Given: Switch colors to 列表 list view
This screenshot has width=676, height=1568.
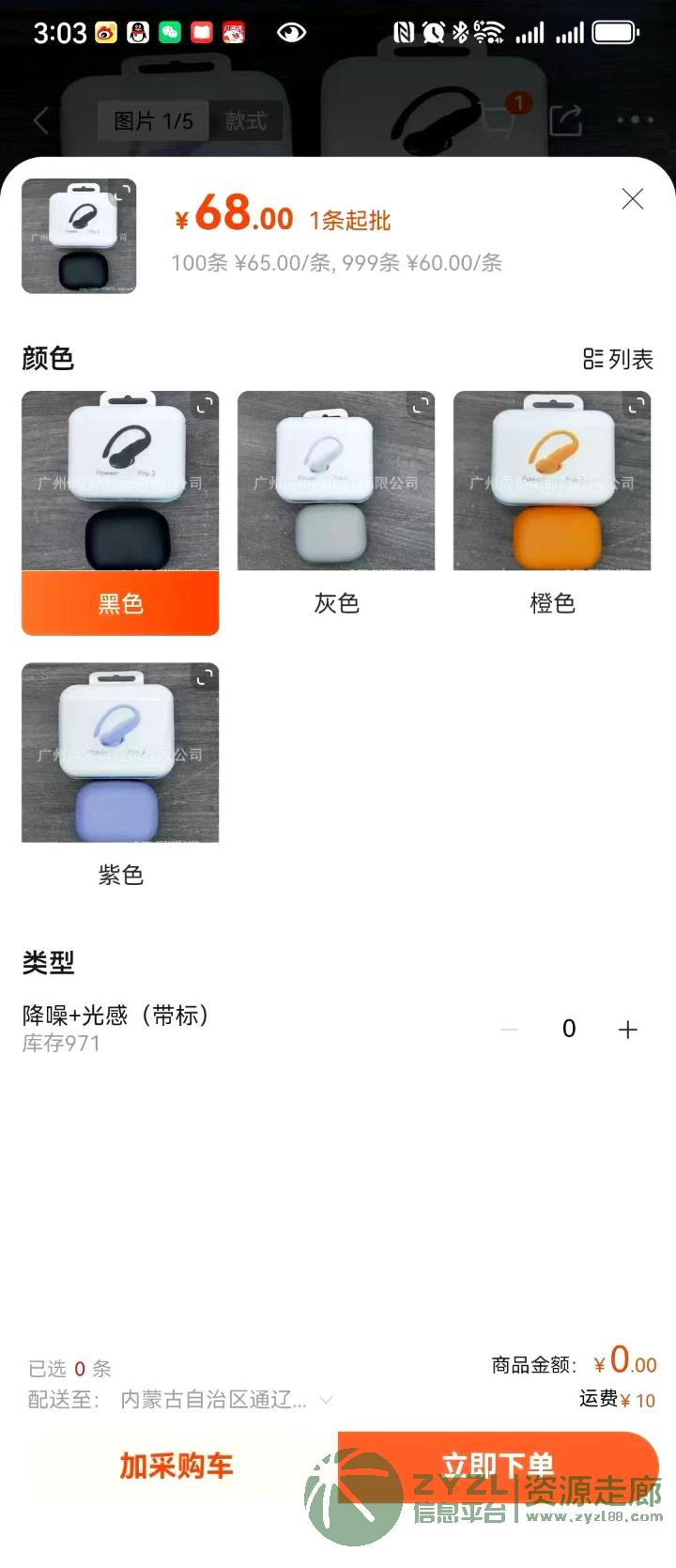Looking at the screenshot, I should click(618, 359).
